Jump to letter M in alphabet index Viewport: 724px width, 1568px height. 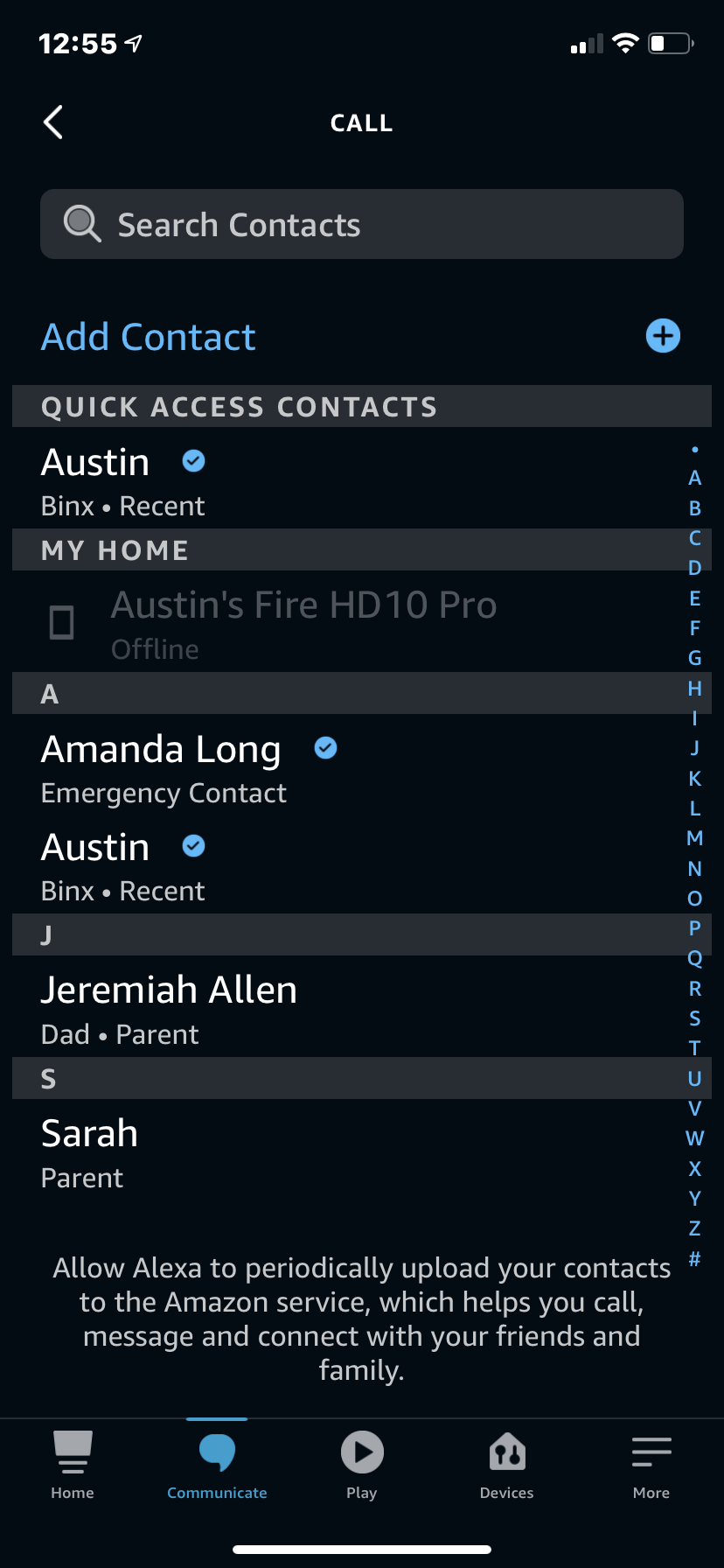tap(695, 838)
